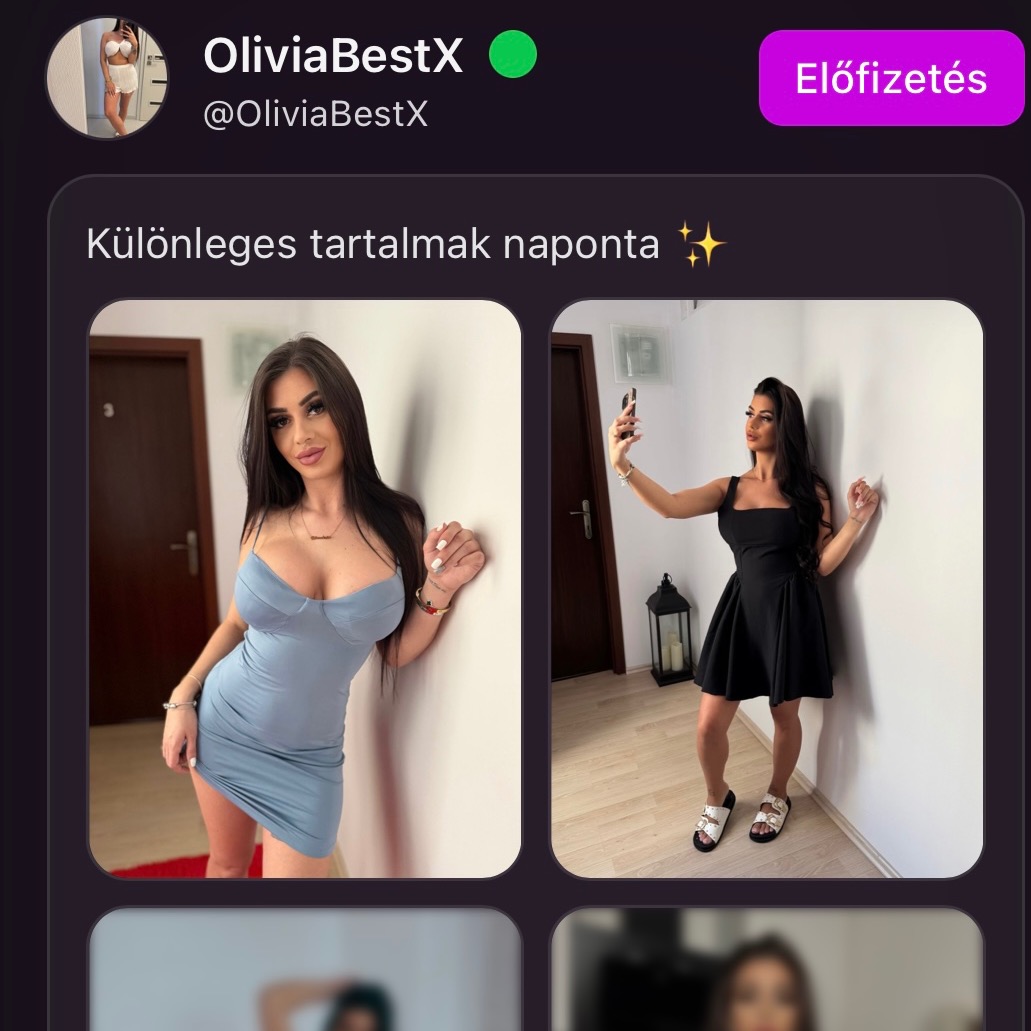Tap the Előfizetés subscribe button
The width and height of the screenshot is (1031, 1031).
coord(890,78)
